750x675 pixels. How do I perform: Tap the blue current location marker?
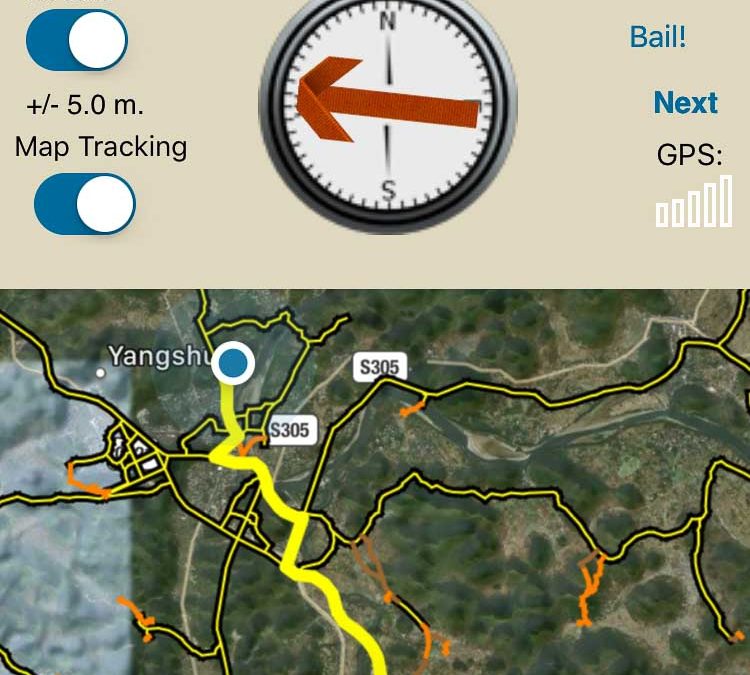click(234, 363)
